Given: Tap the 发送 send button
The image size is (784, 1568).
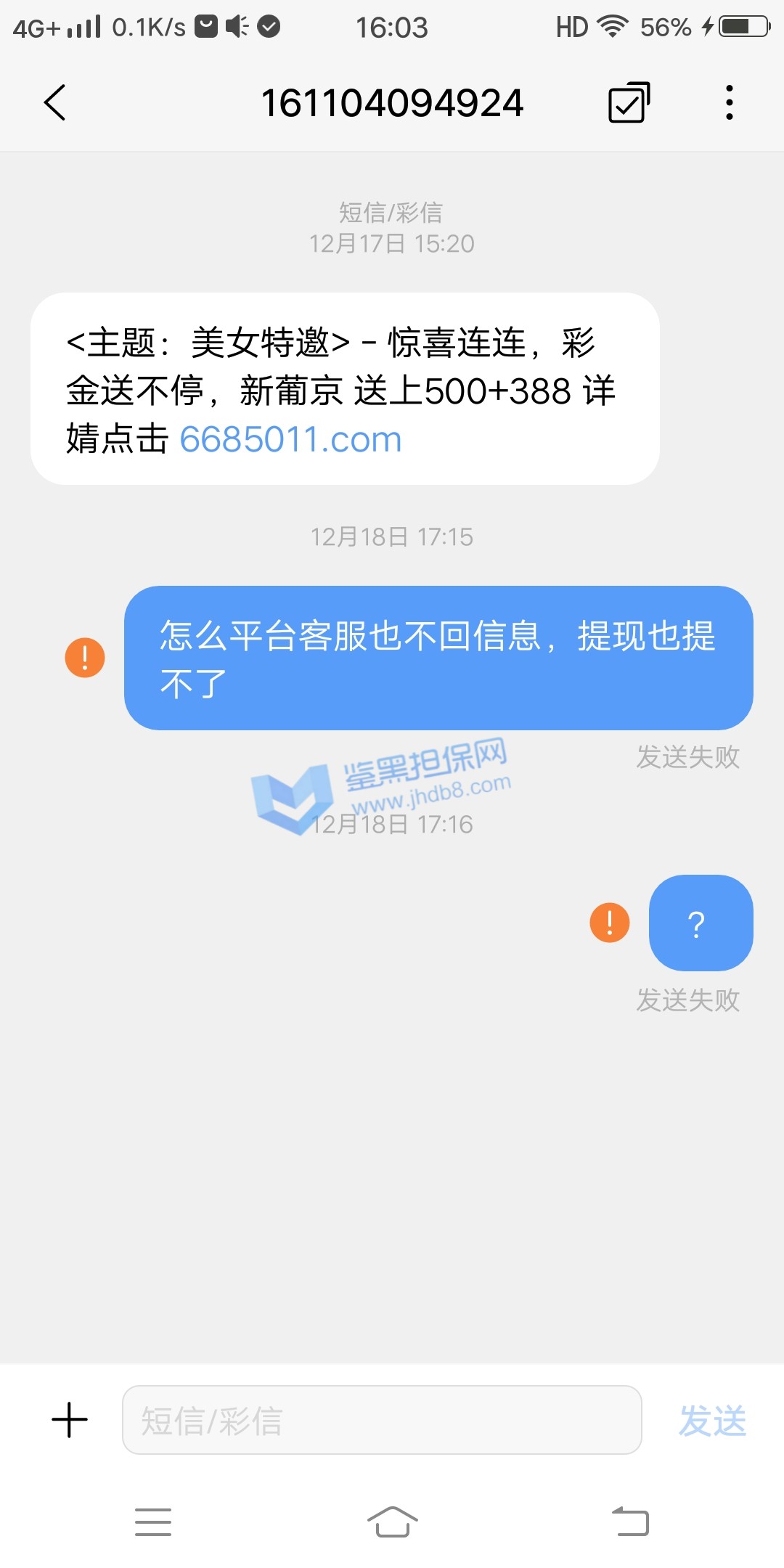Looking at the screenshot, I should (x=712, y=1421).
